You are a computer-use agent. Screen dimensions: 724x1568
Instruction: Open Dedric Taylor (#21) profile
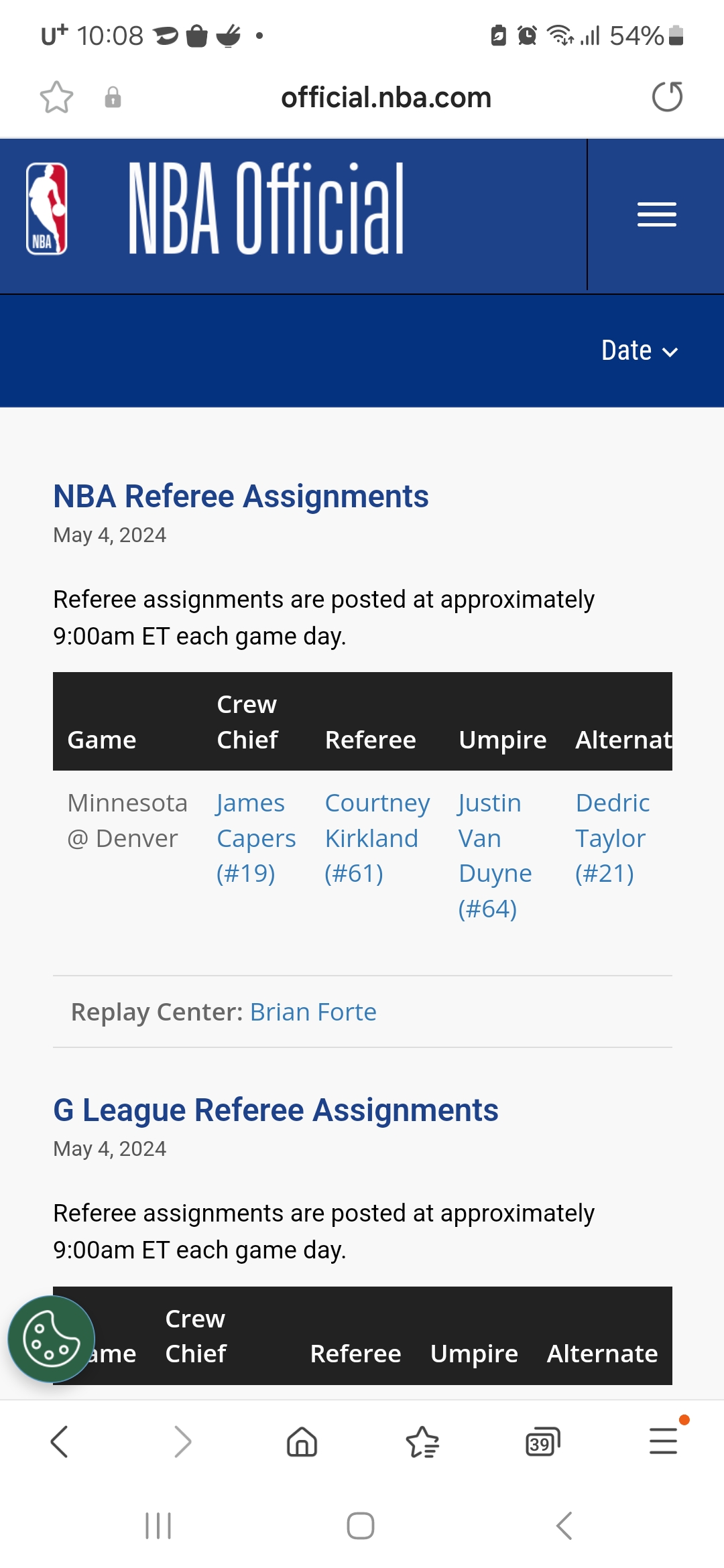611,838
